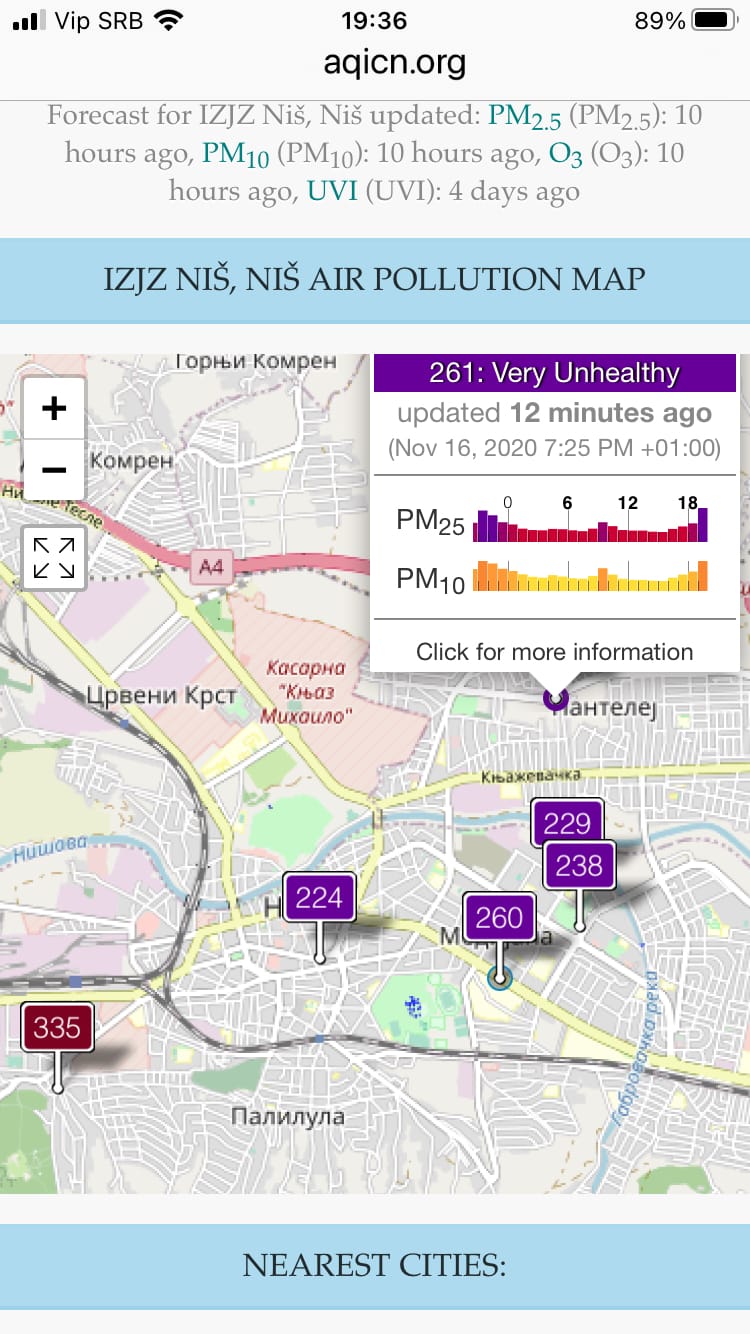Zoom out of the pollution map
The width and height of the screenshot is (750, 1334).
[54, 469]
